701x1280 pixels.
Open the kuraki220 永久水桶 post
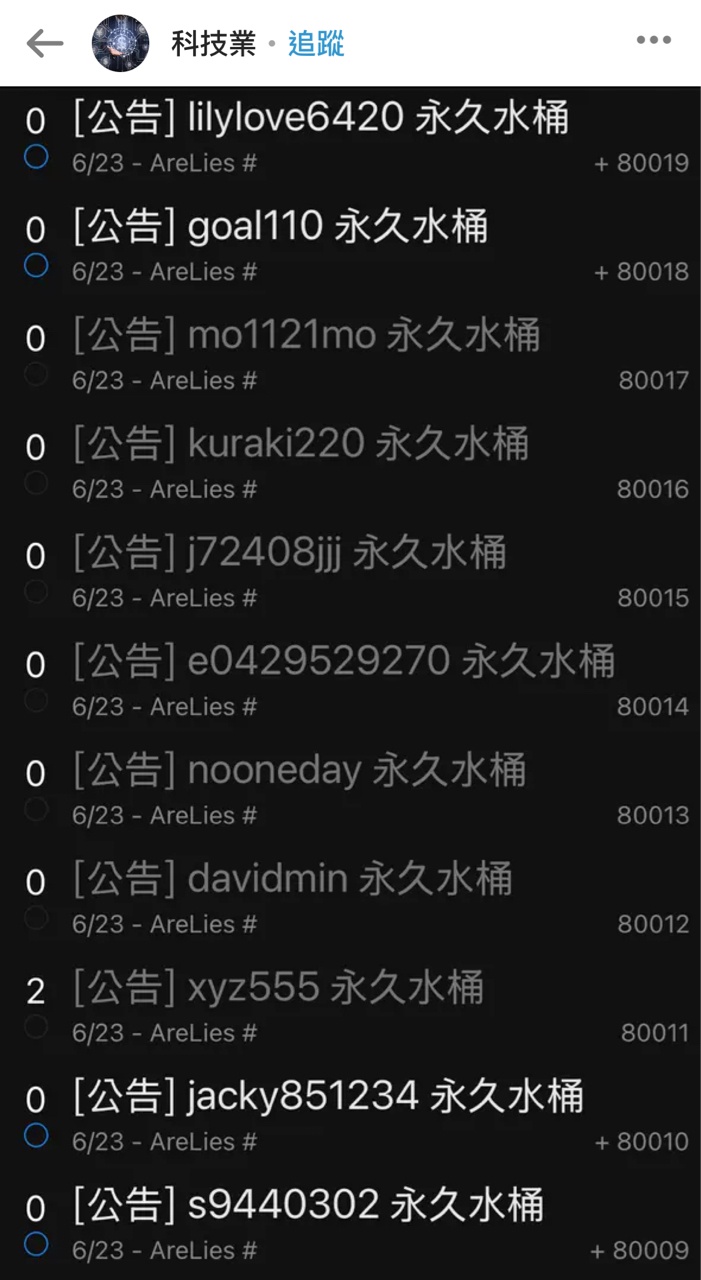click(x=350, y=464)
